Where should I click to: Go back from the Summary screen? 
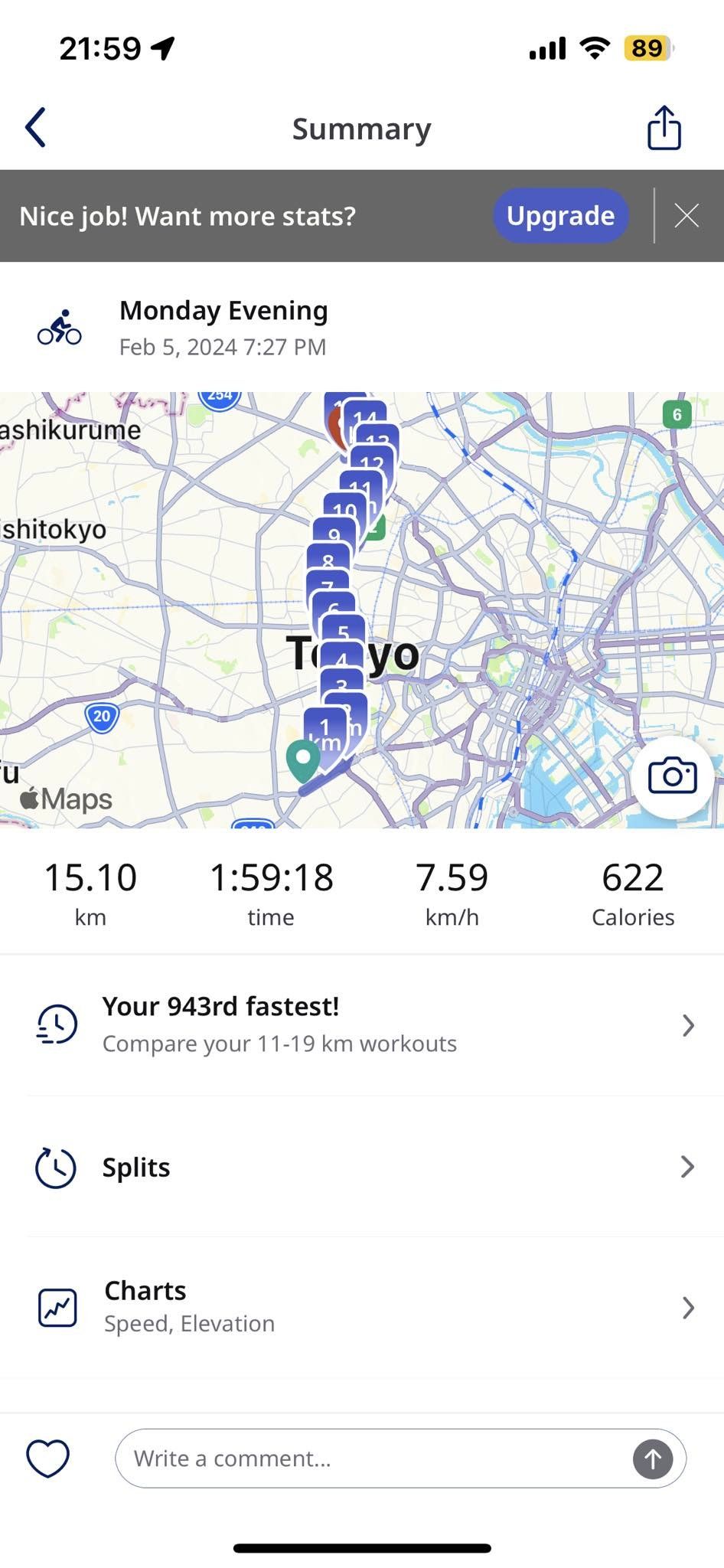[x=35, y=127]
